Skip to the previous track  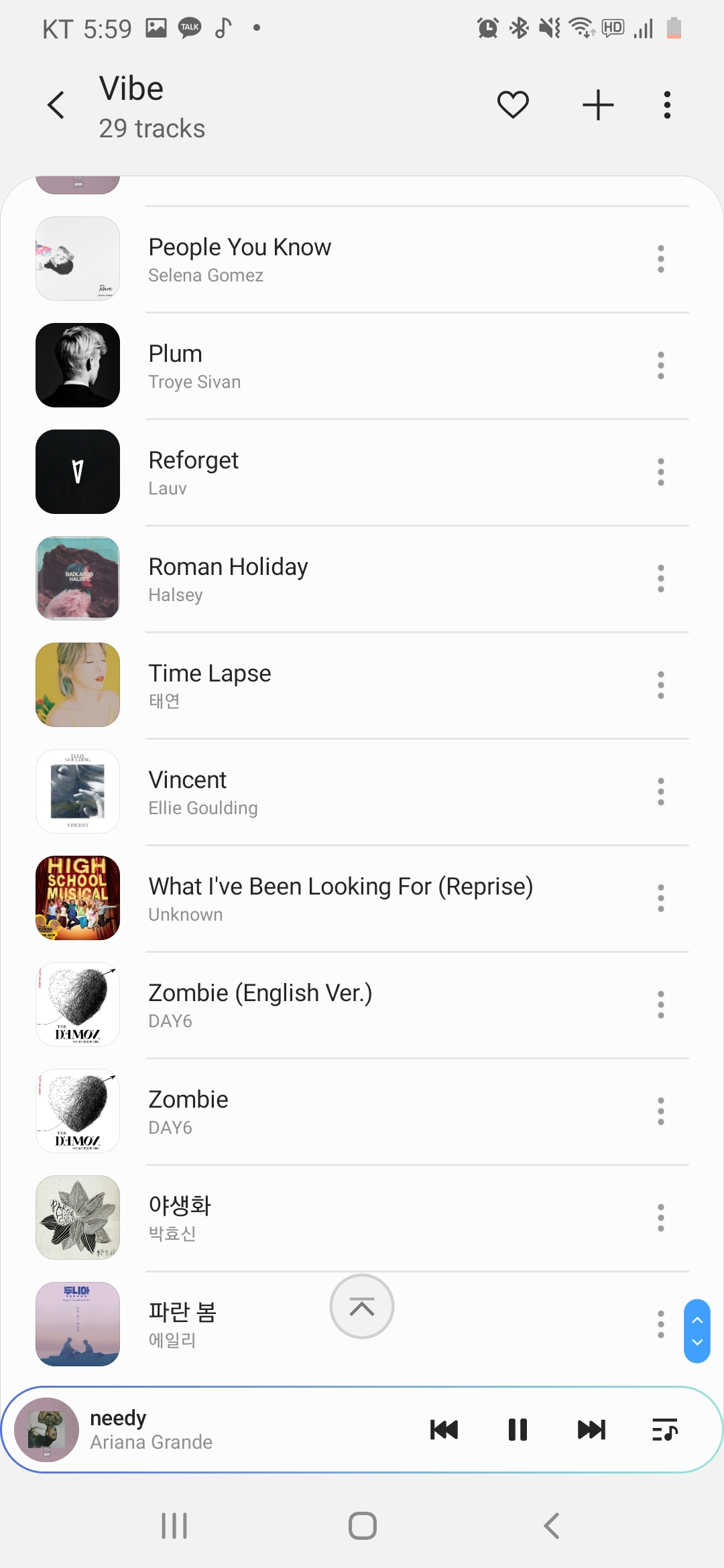pyautogui.click(x=444, y=1429)
